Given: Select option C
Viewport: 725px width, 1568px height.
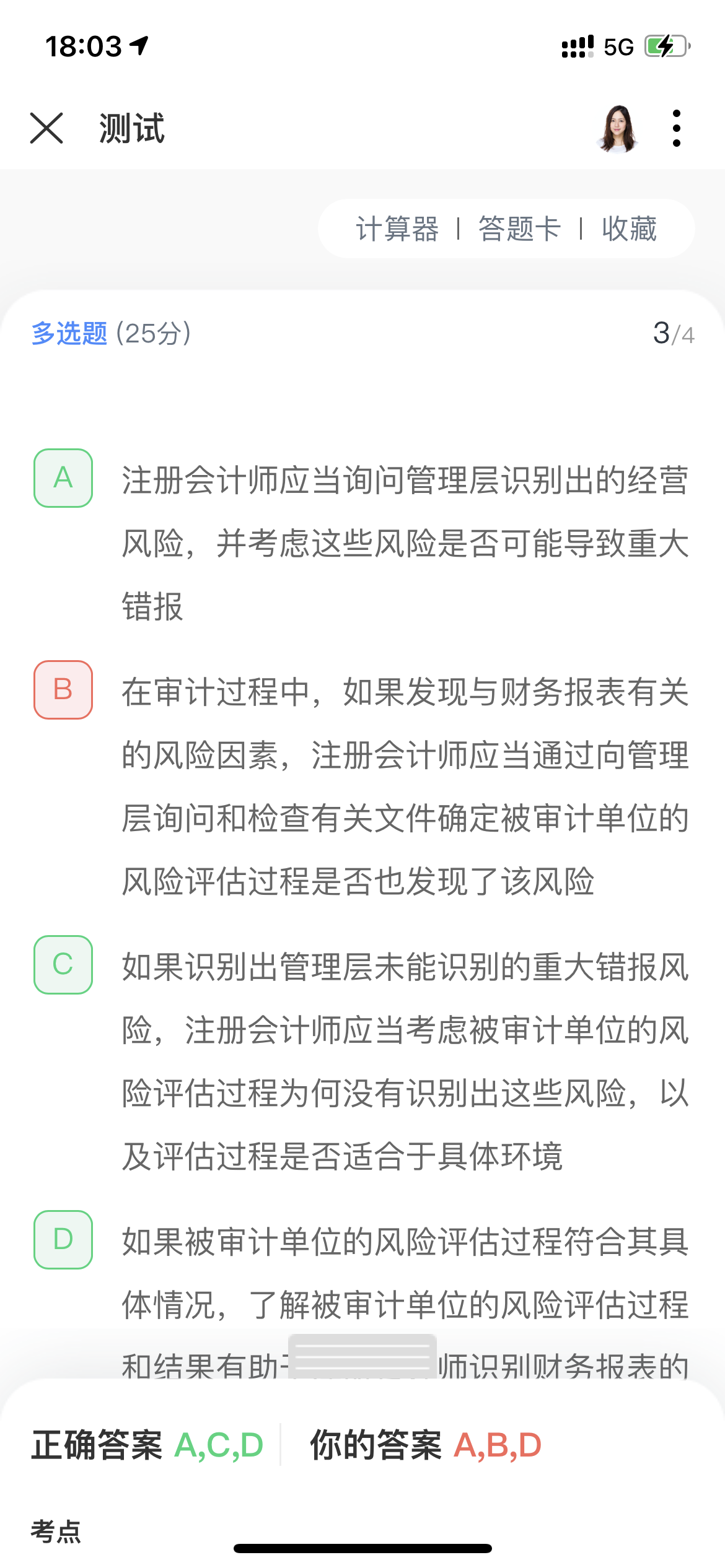Looking at the screenshot, I should click(x=63, y=965).
